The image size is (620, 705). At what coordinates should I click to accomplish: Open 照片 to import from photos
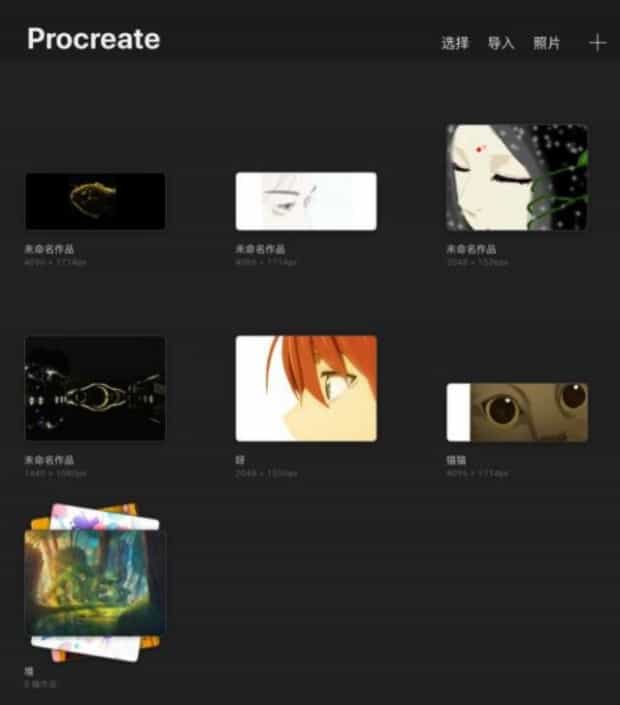(547, 43)
